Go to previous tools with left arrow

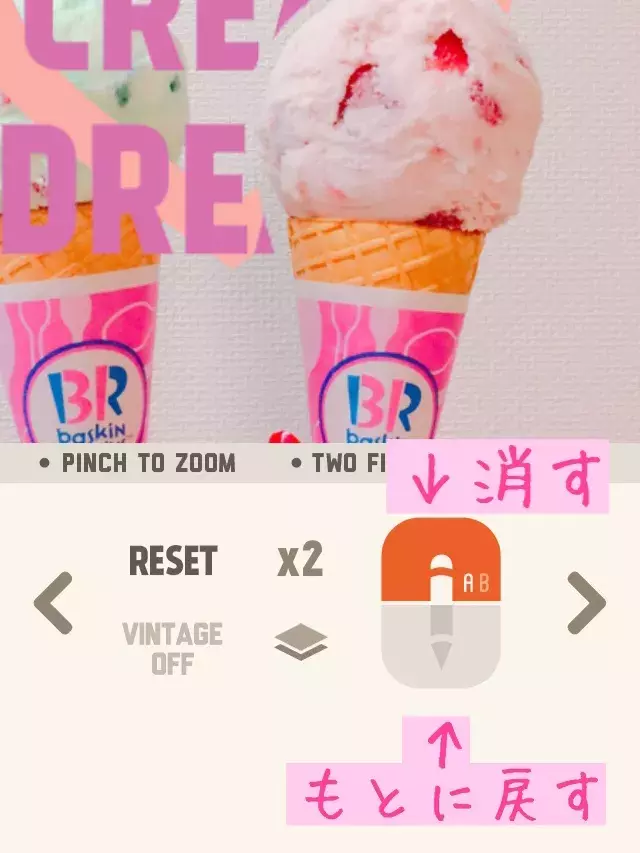[53, 603]
